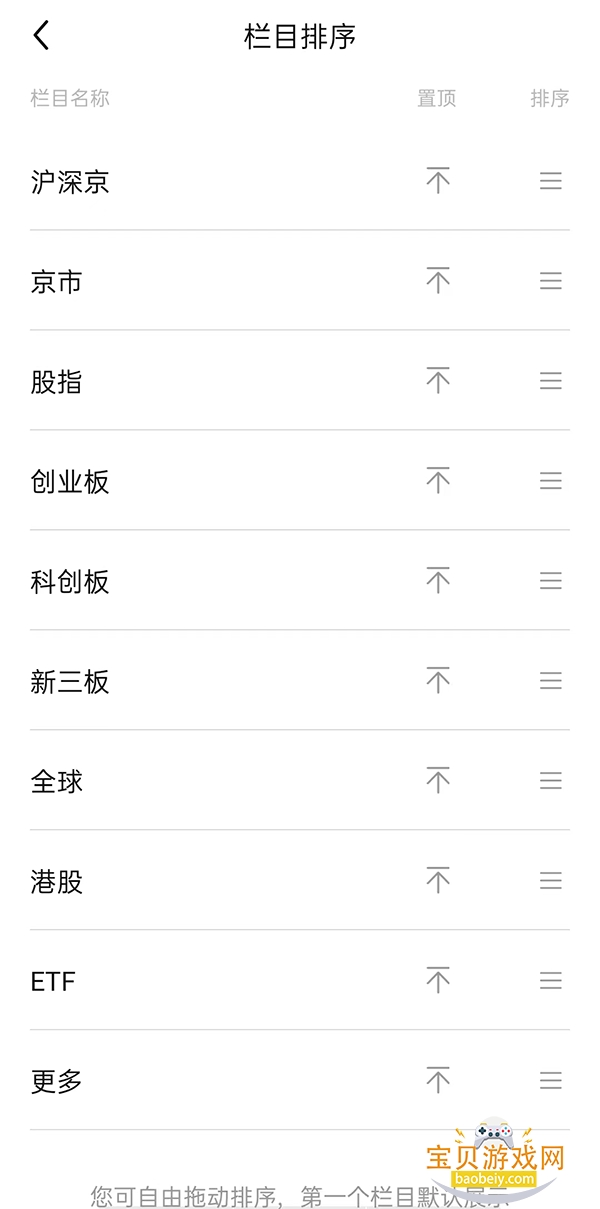600x1209 pixels.
Task: Tap the sort handle for 股指
Action: click(551, 381)
